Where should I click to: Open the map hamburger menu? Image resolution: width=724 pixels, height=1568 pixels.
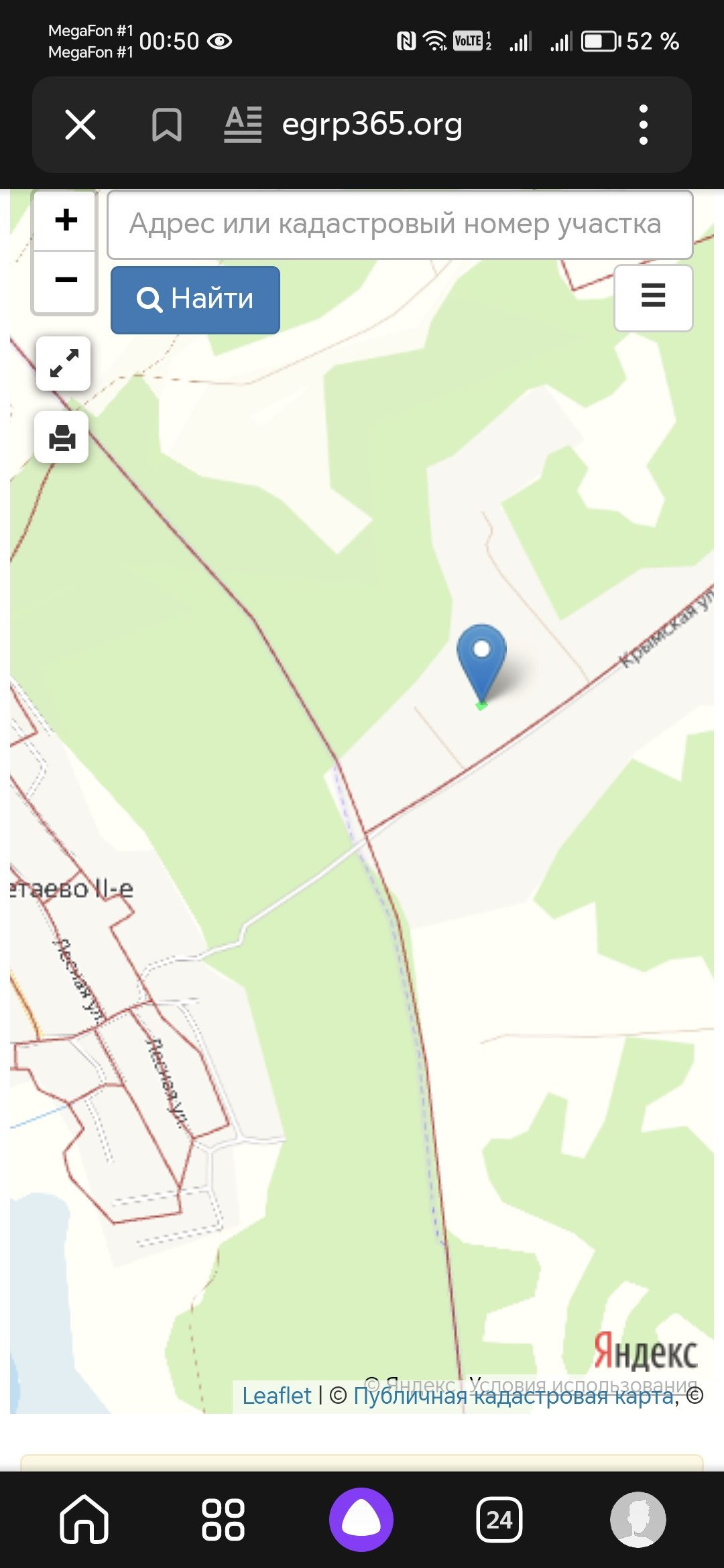click(653, 298)
